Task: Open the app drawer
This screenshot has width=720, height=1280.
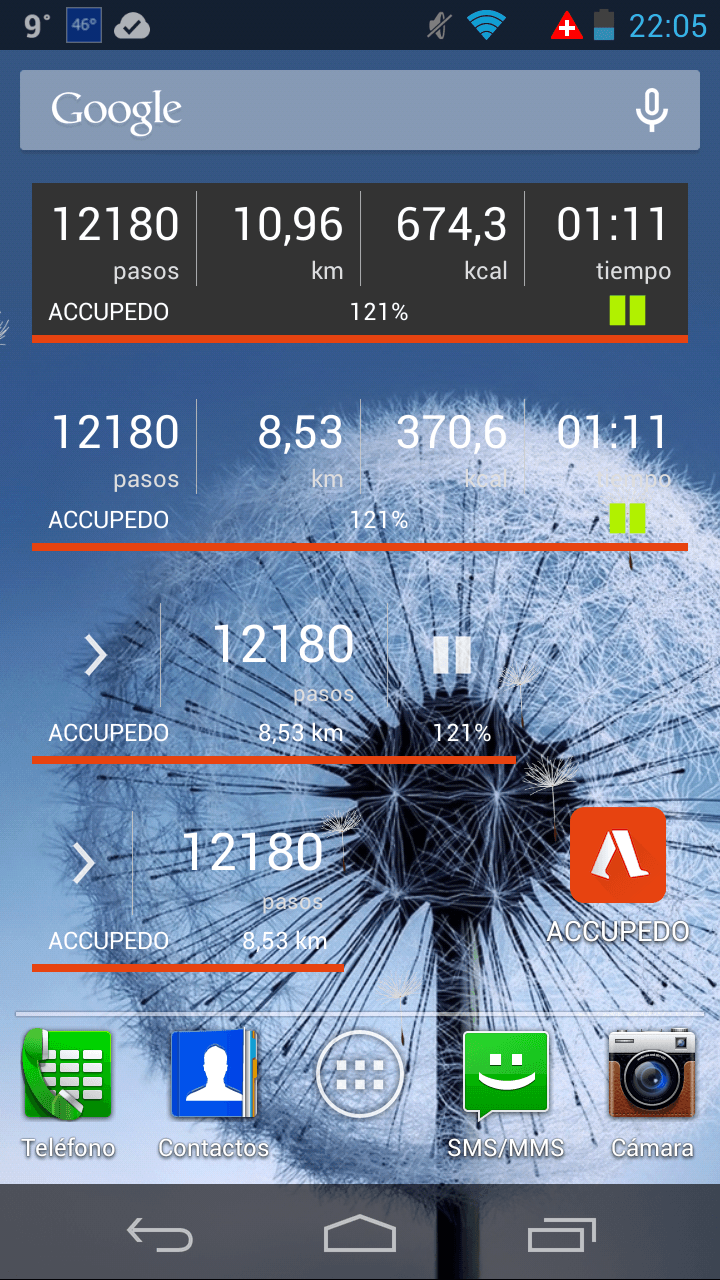Action: coord(360,1075)
